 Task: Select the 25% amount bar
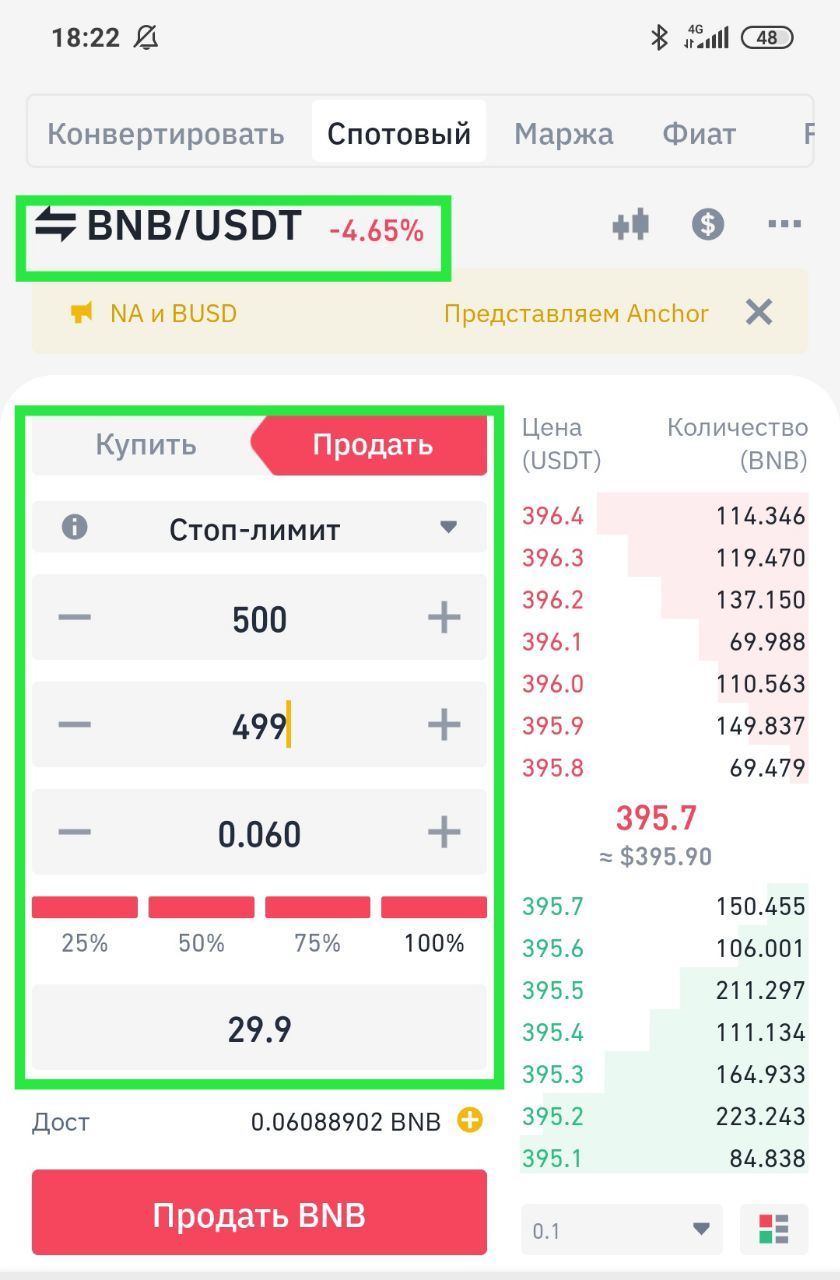pos(85,908)
